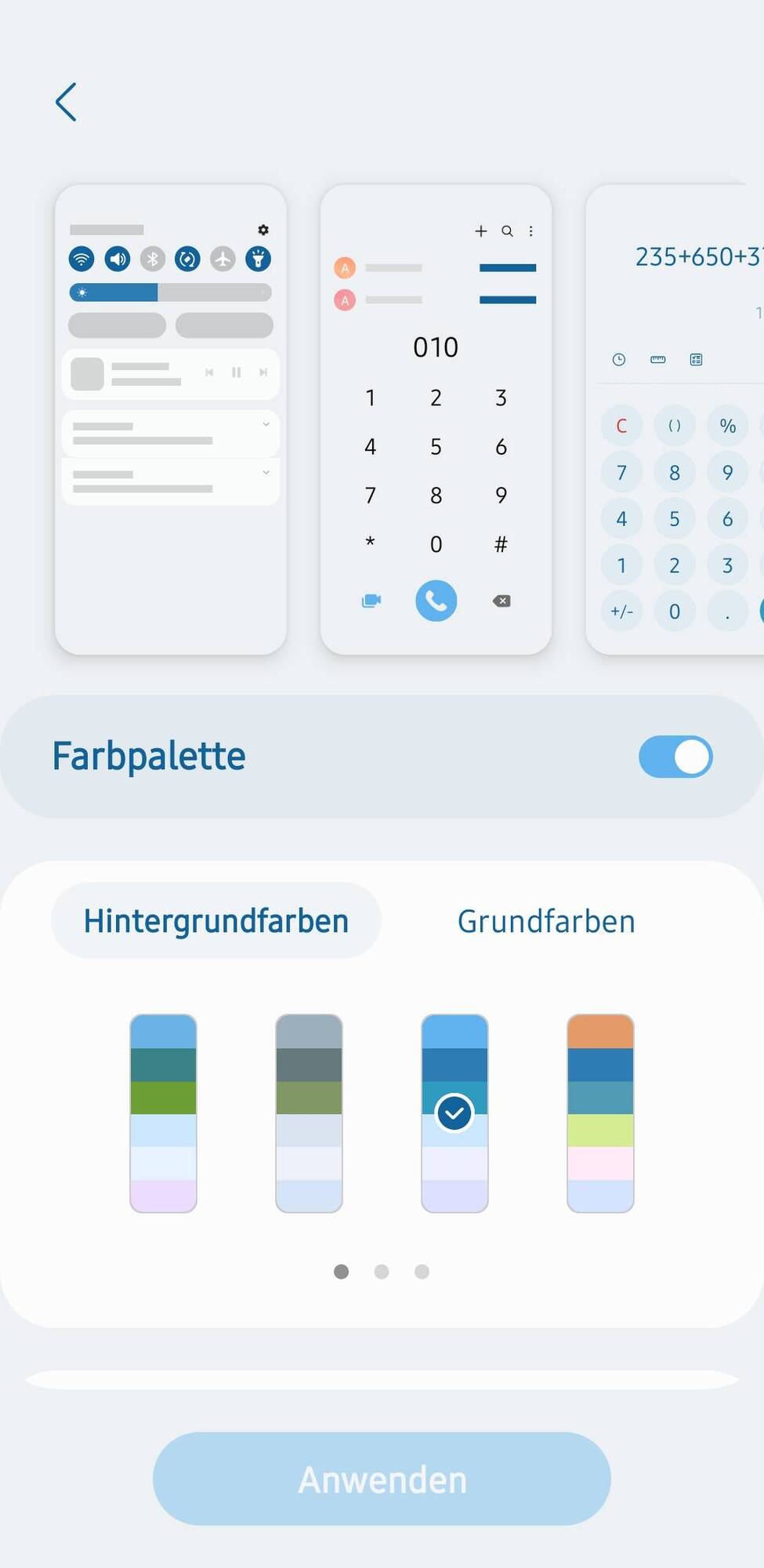Jump to the third palette page dot

pyautogui.click(x=422, y=1272)
